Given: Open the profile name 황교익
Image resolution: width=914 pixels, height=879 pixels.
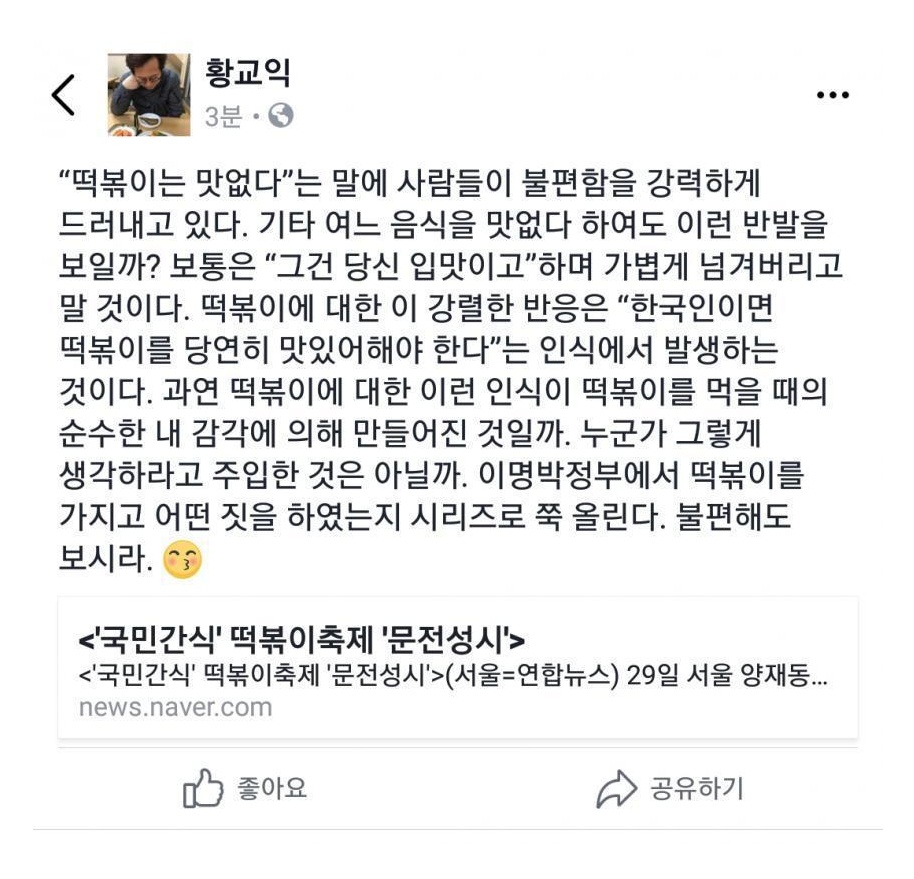Looking at the screenshot, I should [x=247, y=73].
